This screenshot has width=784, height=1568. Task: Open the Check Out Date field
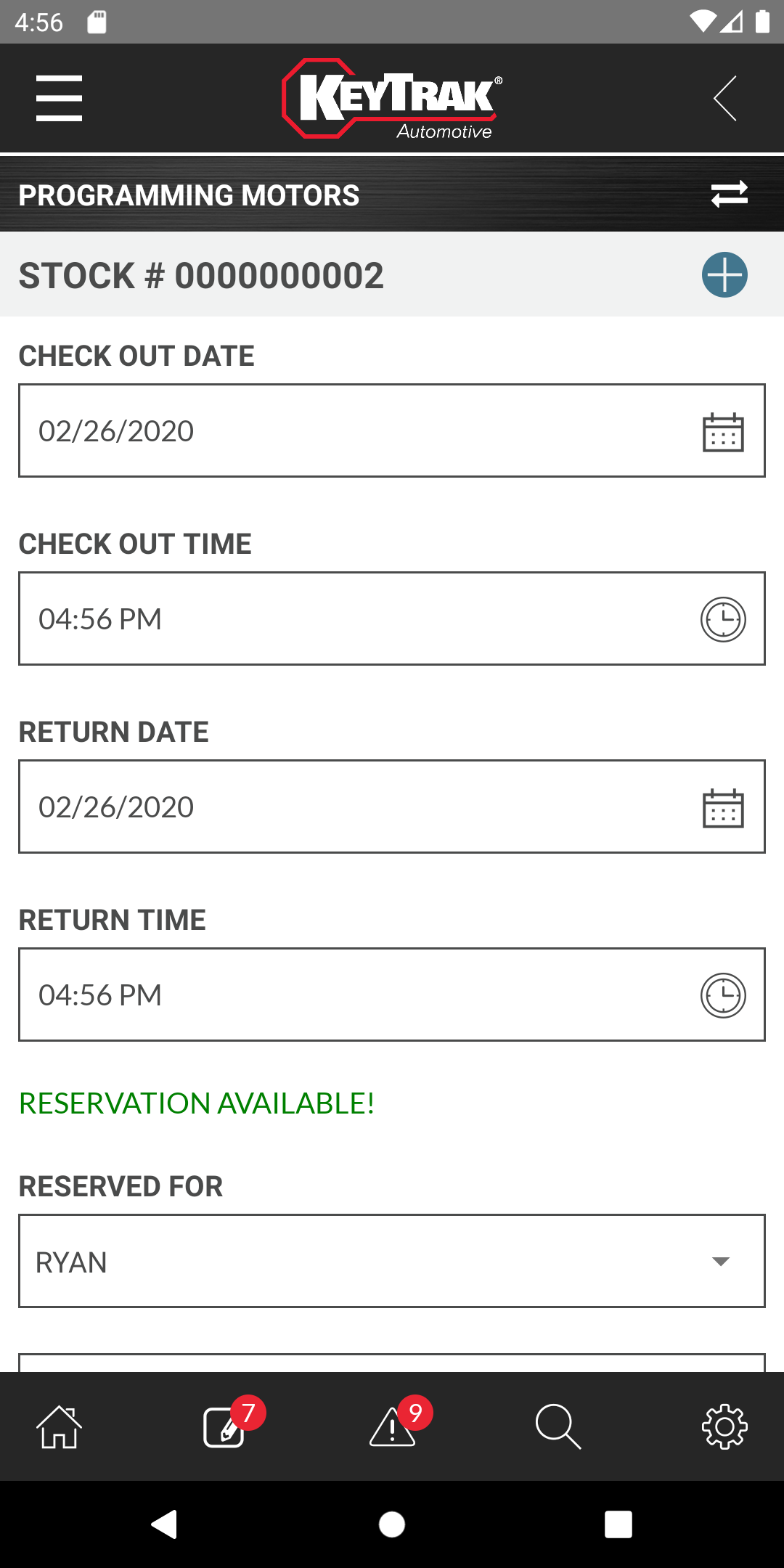pos(392,430)
